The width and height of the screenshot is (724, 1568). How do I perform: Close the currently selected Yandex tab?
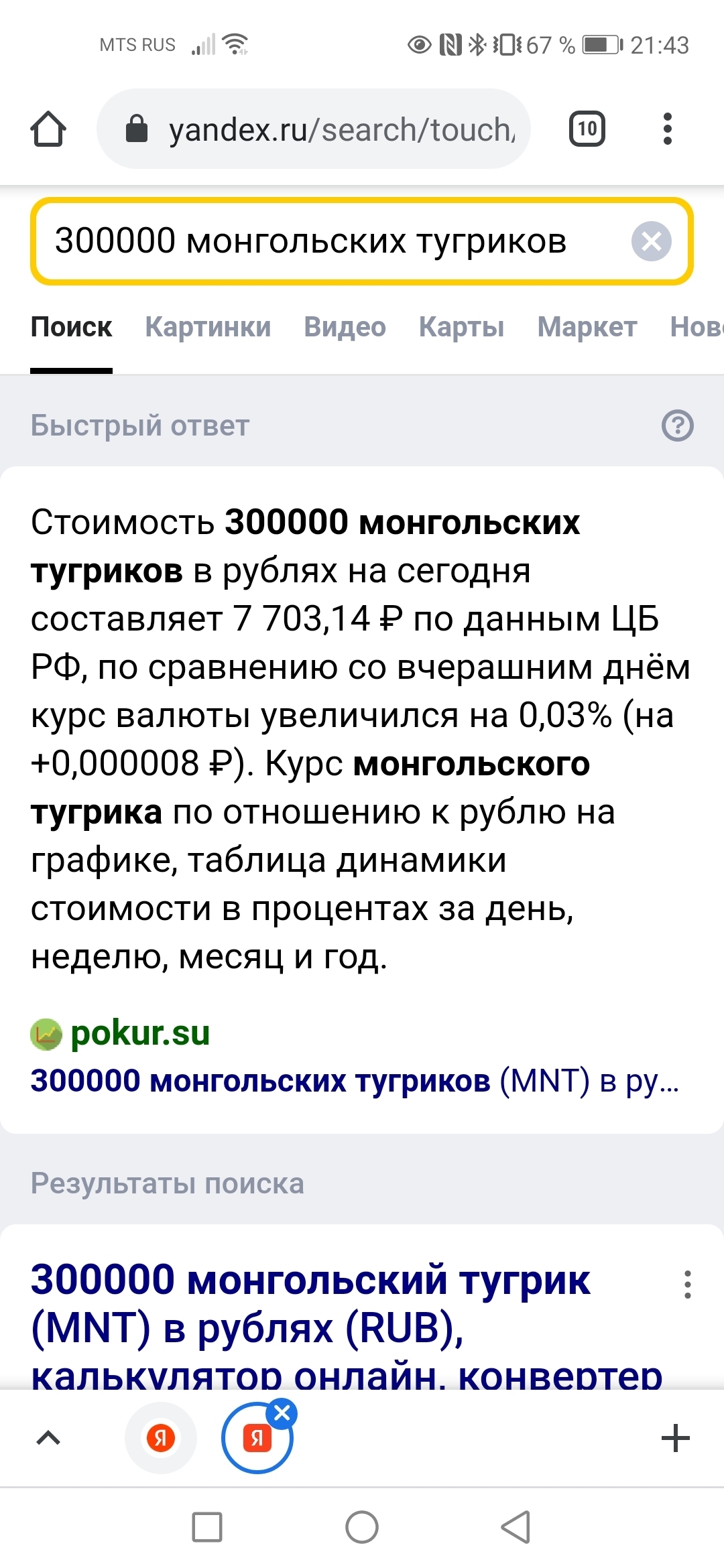click(282, 1413)
